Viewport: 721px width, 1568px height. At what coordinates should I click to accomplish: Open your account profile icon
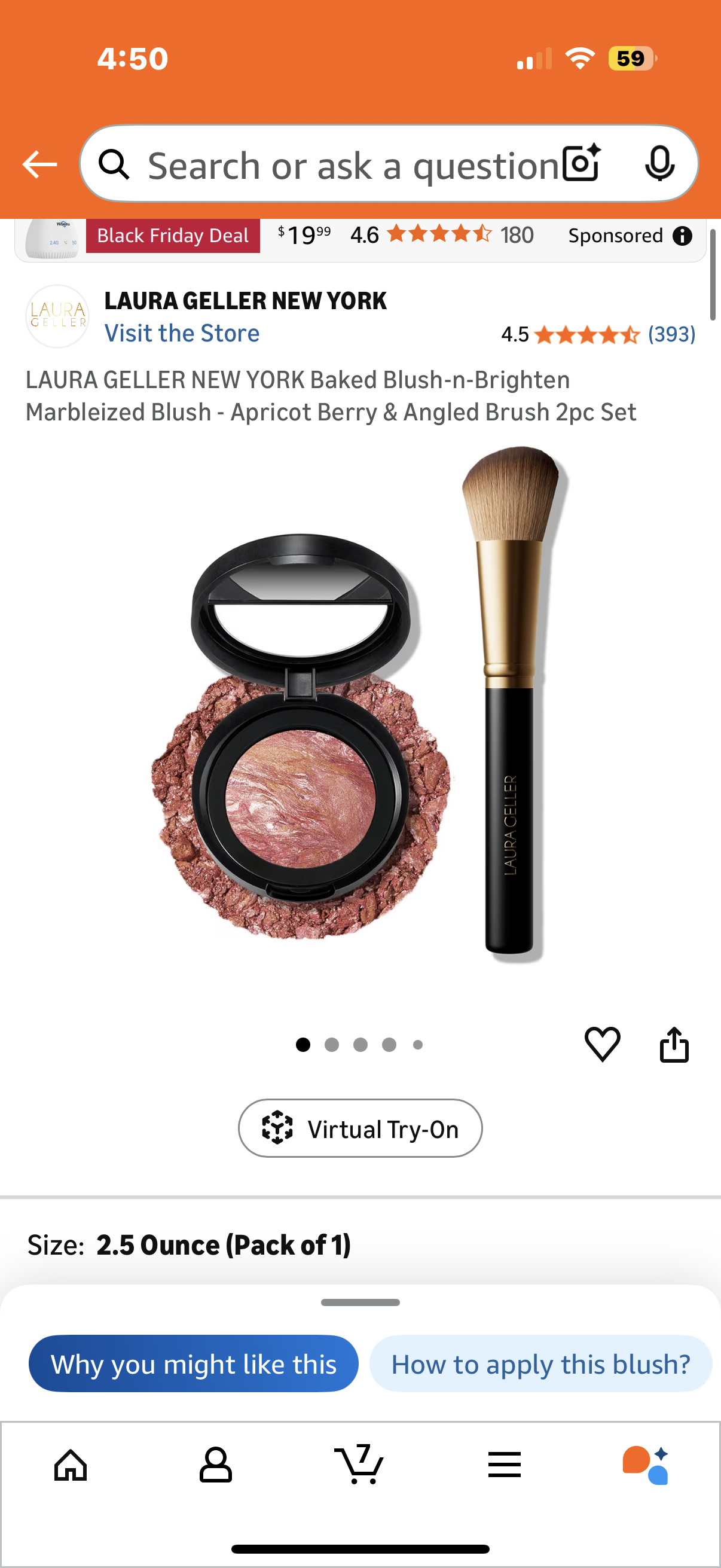pyautogui.click(x=216, y=1465)
